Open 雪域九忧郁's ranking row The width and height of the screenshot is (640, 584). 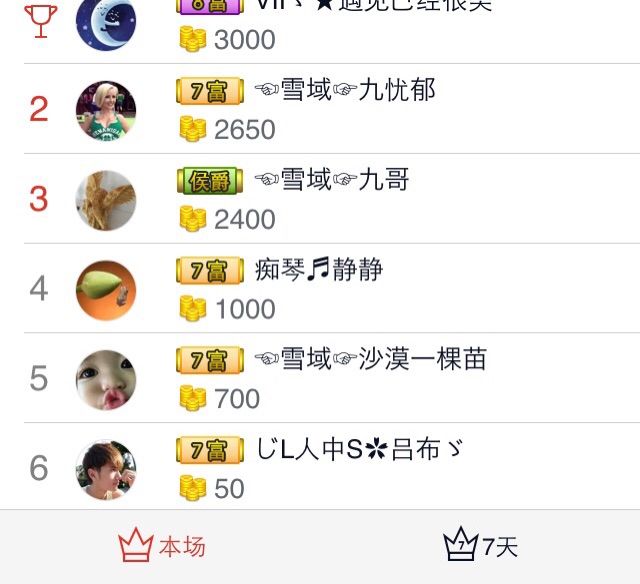click(320, 109)
